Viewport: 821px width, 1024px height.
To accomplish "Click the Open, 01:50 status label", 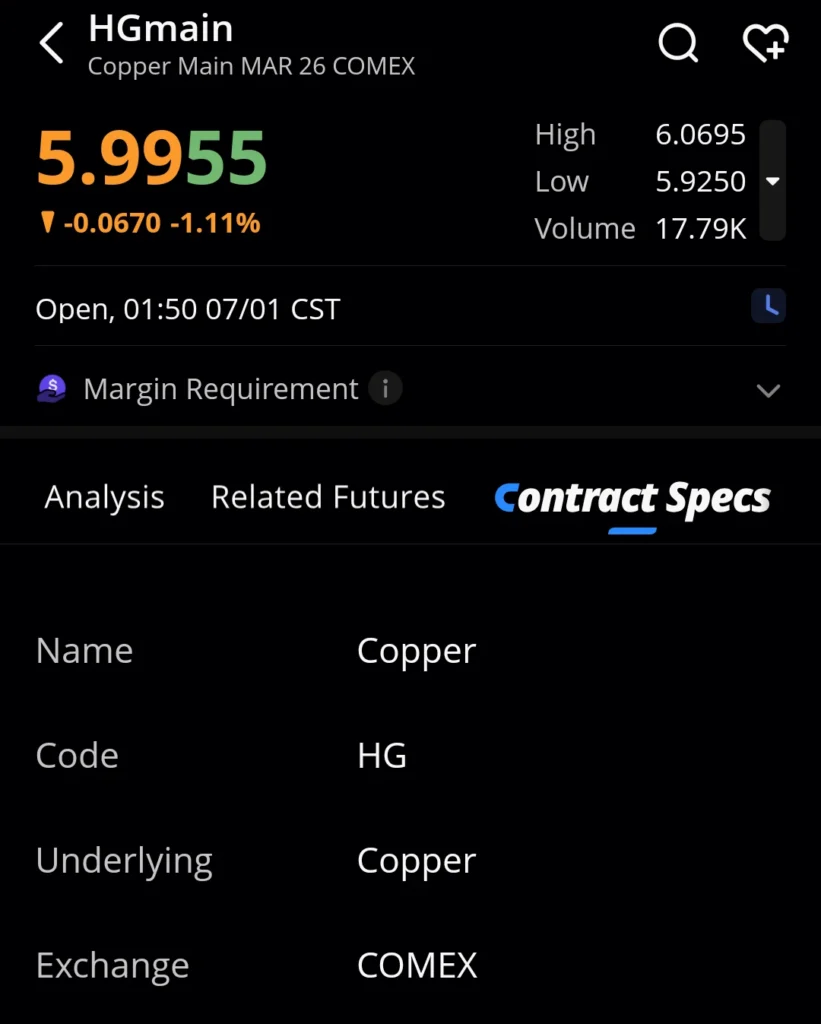I will [x=187, y=309].
